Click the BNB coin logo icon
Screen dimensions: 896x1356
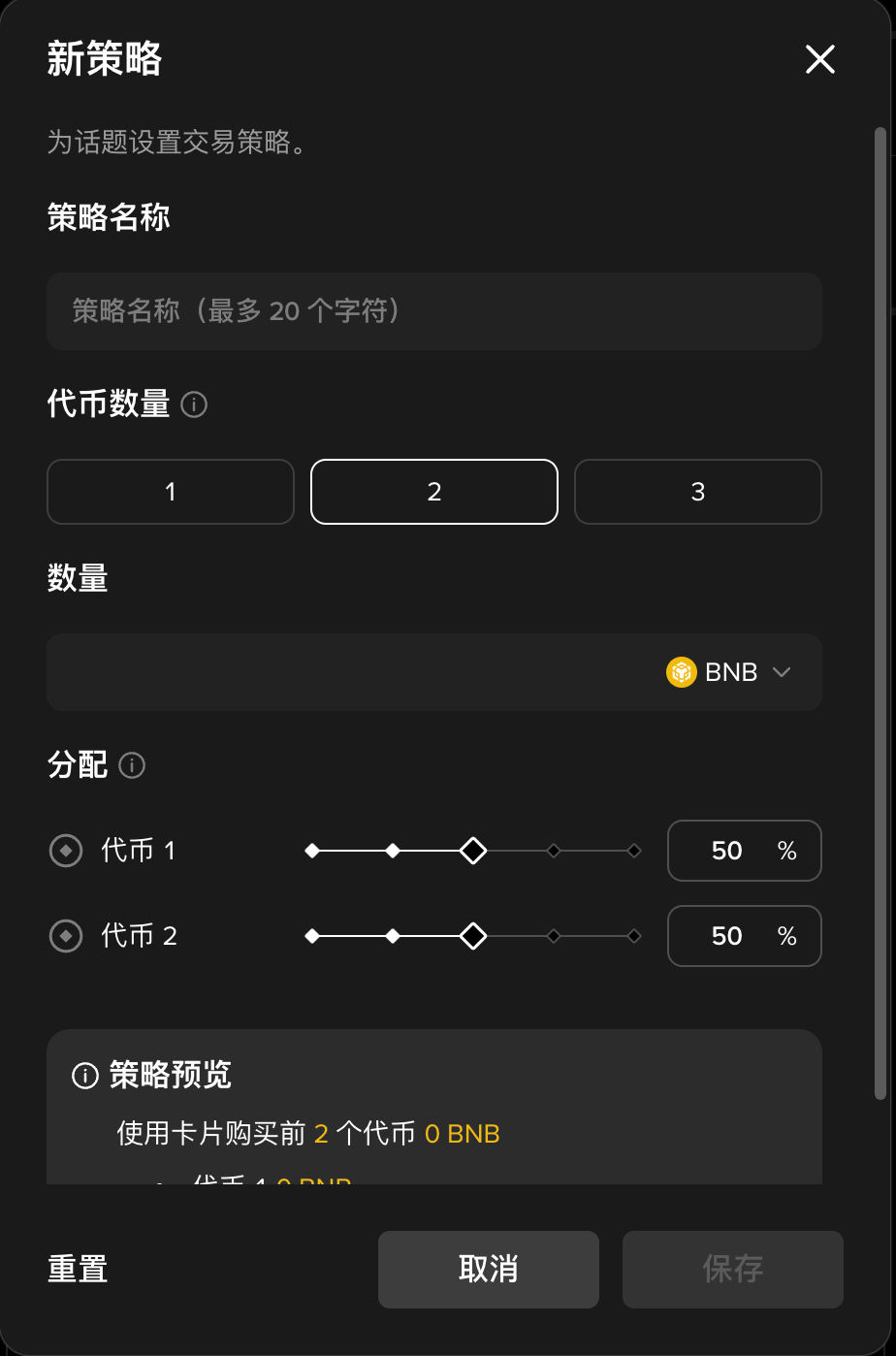click(x=683, y=671)
